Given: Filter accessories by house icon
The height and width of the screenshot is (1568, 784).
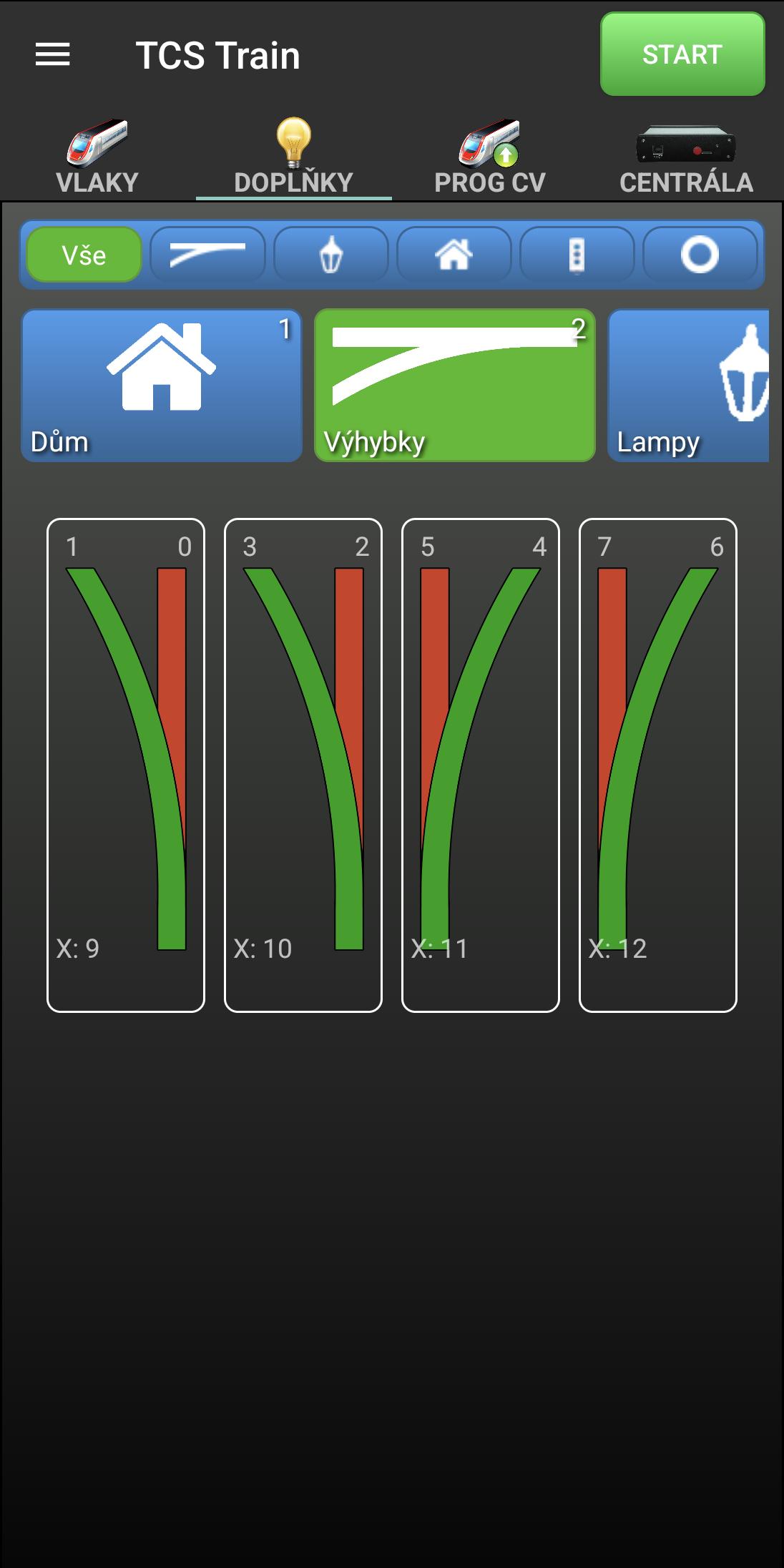Looking at the screenshot, I should coord(454,255).
